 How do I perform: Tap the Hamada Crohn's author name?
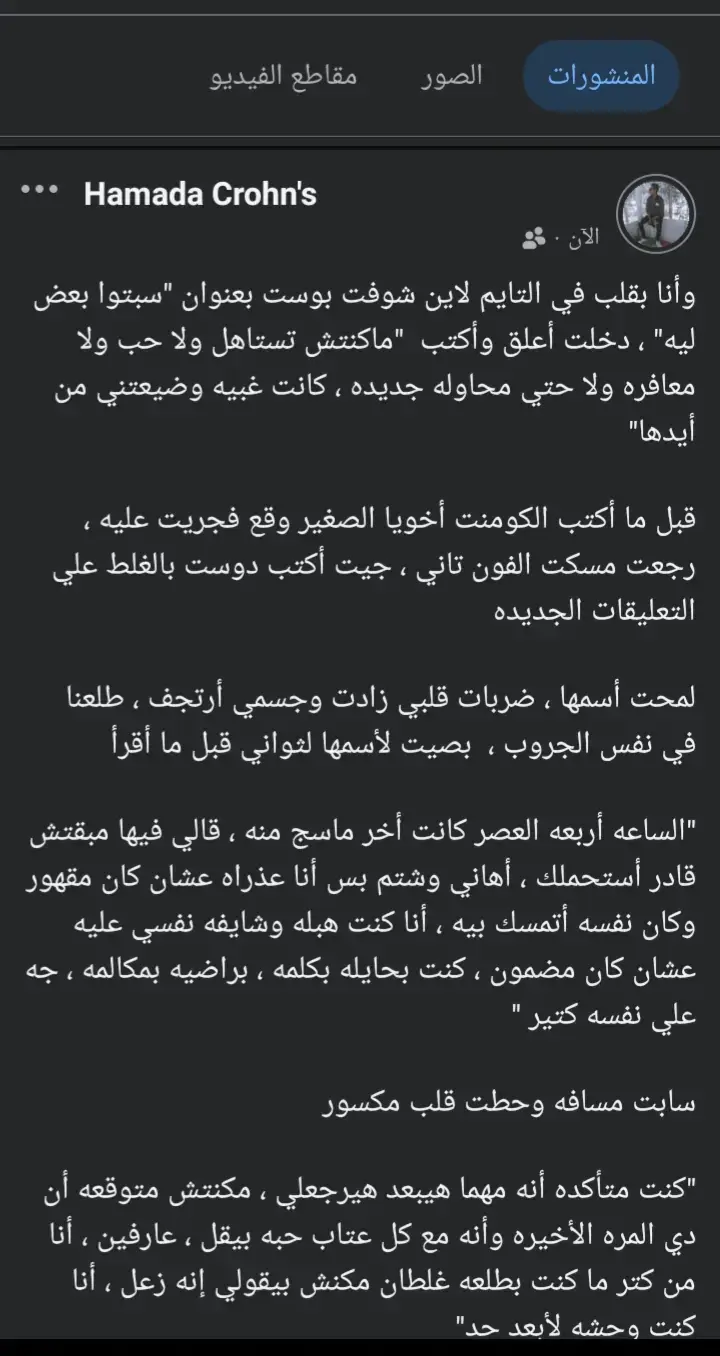point(201,194)
